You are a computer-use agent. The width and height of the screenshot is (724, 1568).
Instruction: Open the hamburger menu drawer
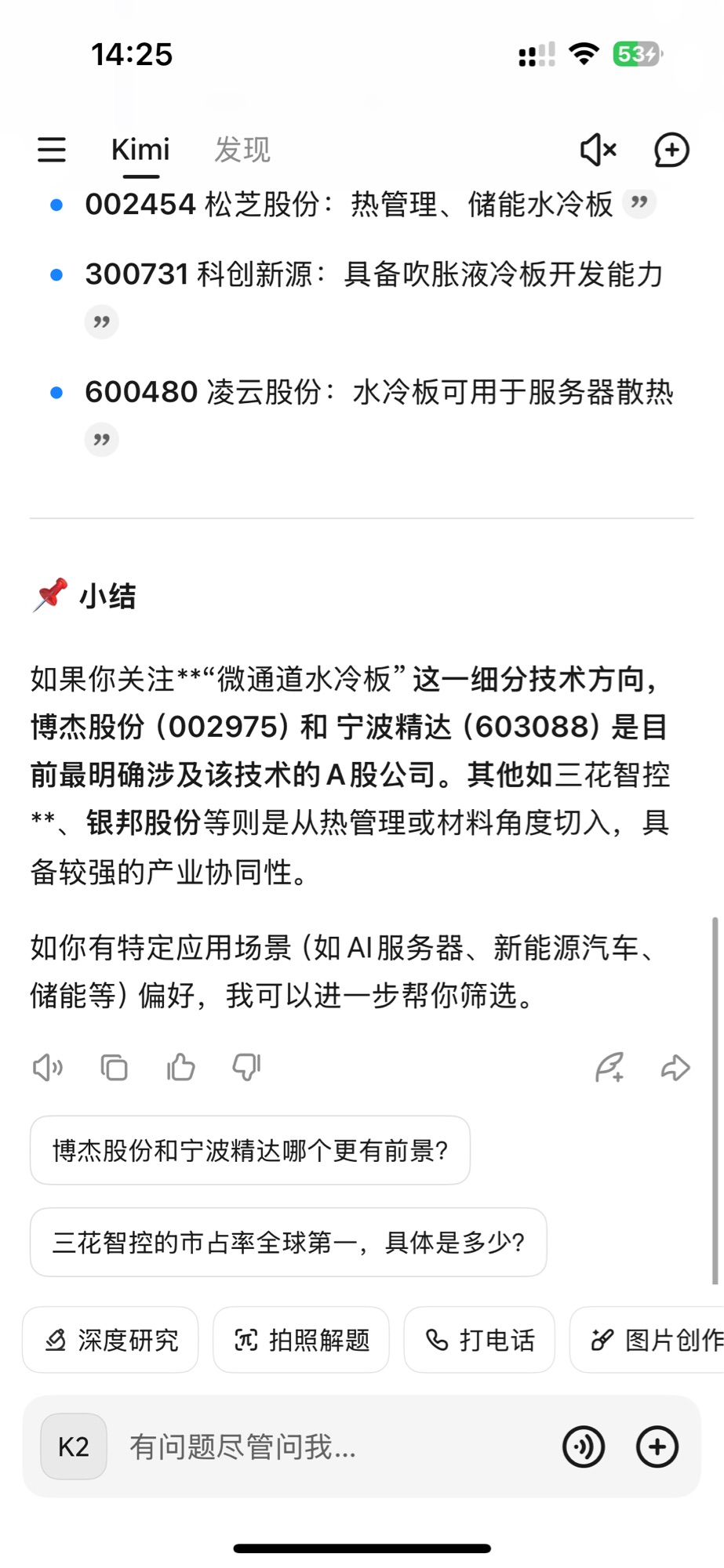click(52, 150)
